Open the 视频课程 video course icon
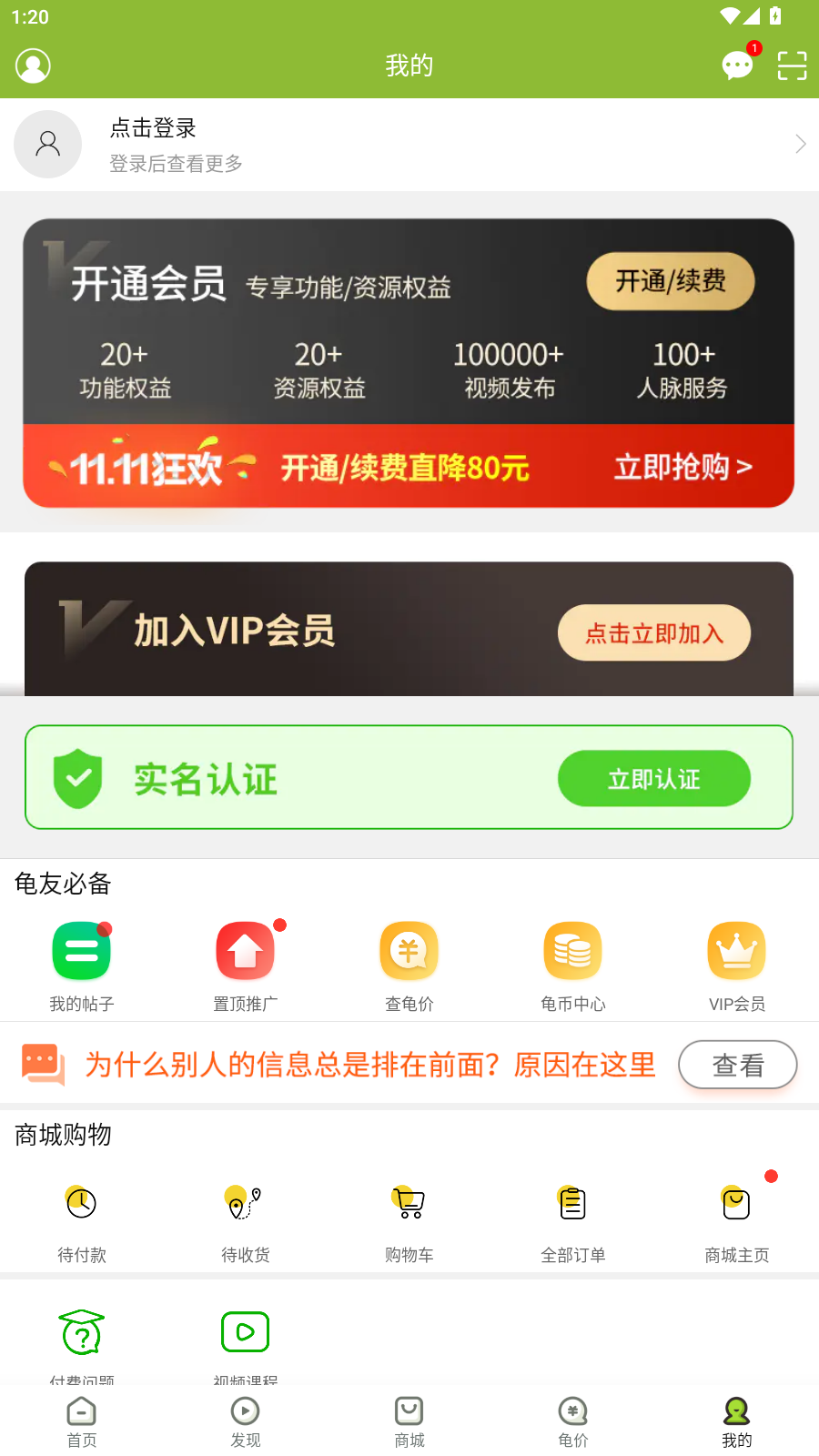 (x=245, y=1330)
